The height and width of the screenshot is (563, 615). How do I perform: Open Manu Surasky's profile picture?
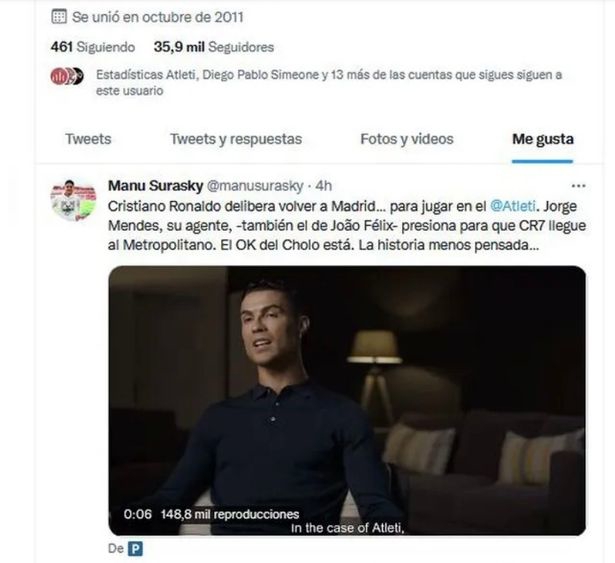point(73,201)
